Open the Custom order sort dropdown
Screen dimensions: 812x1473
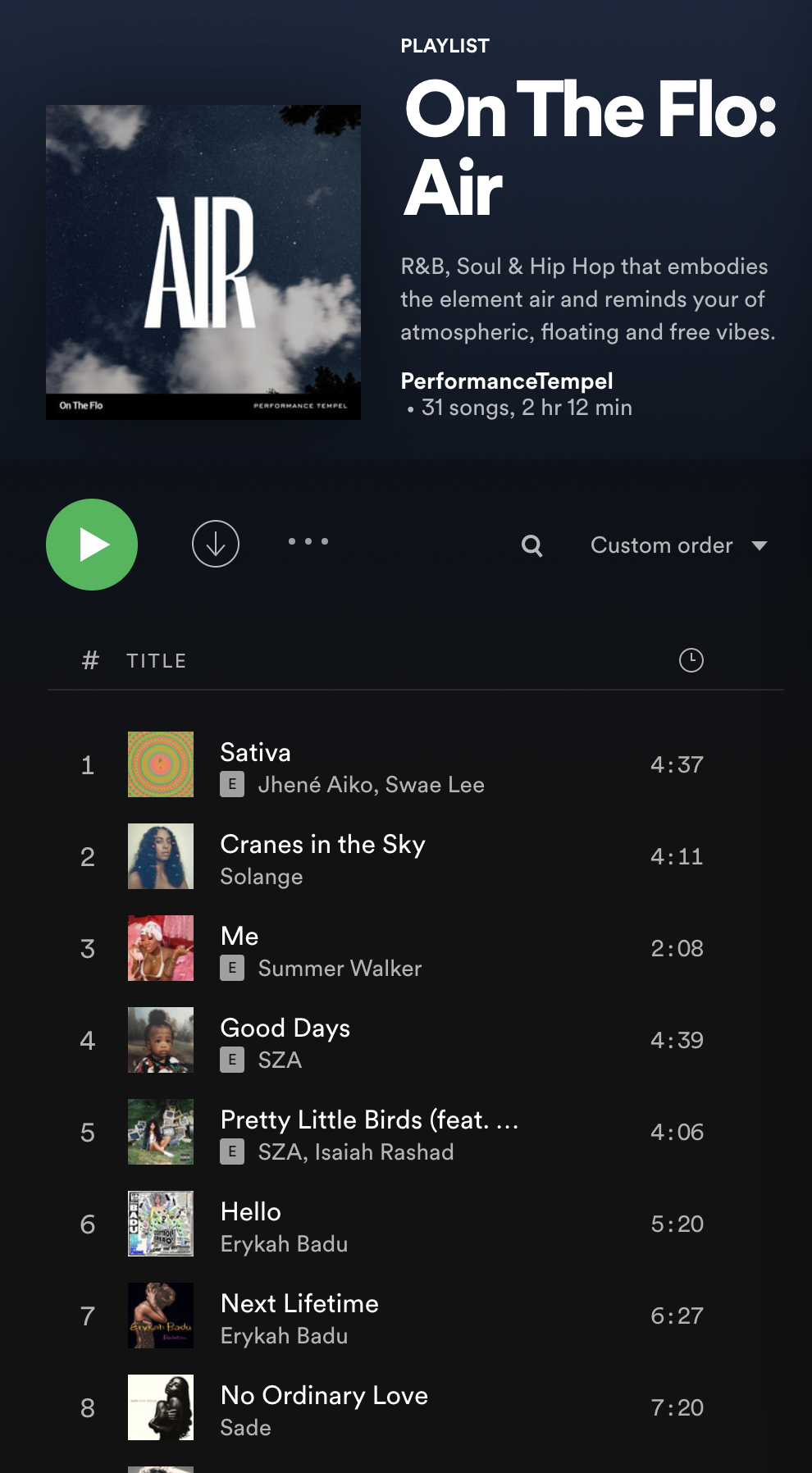point(678,545)
